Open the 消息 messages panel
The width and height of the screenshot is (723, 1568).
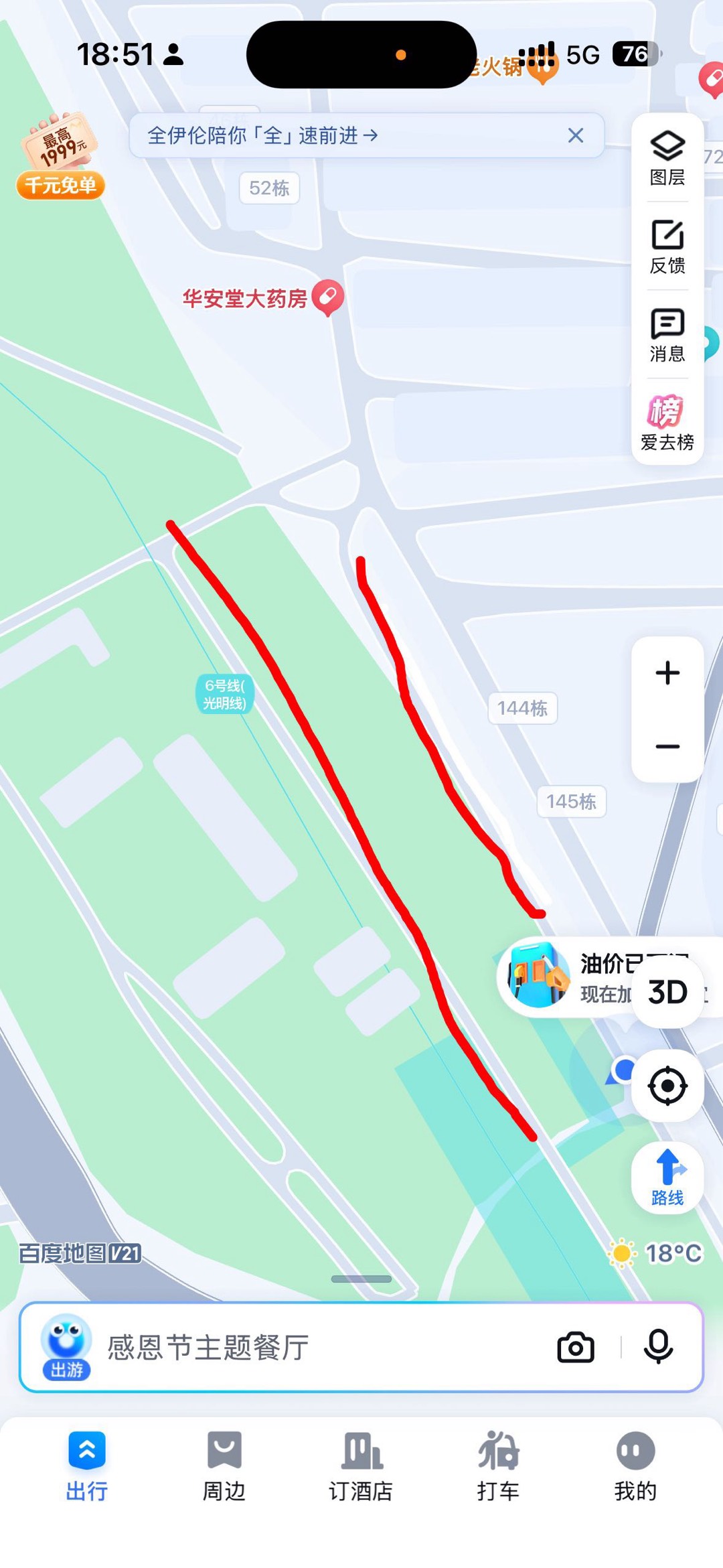(667, 335)
